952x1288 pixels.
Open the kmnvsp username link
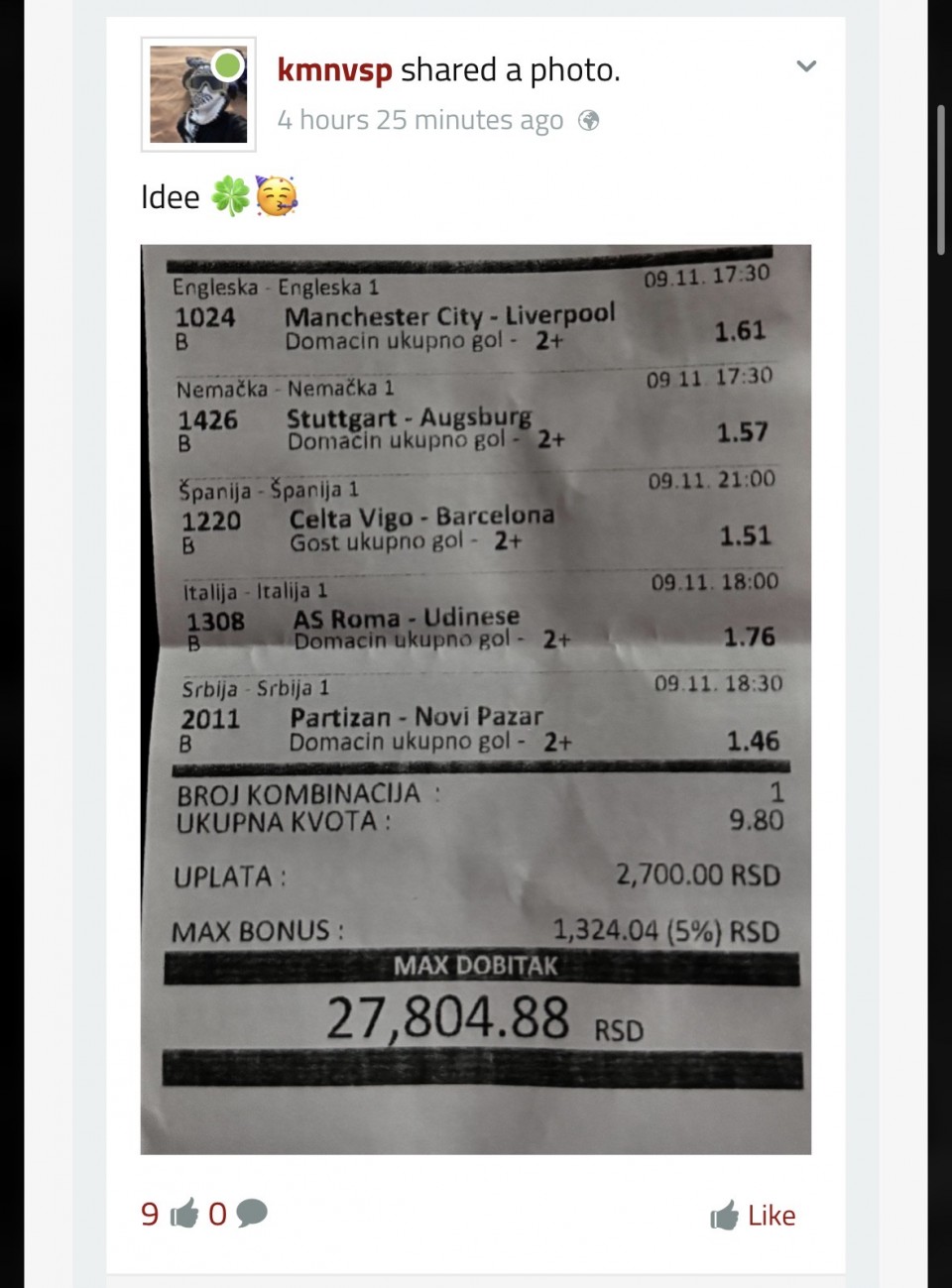tap(334, 70)
